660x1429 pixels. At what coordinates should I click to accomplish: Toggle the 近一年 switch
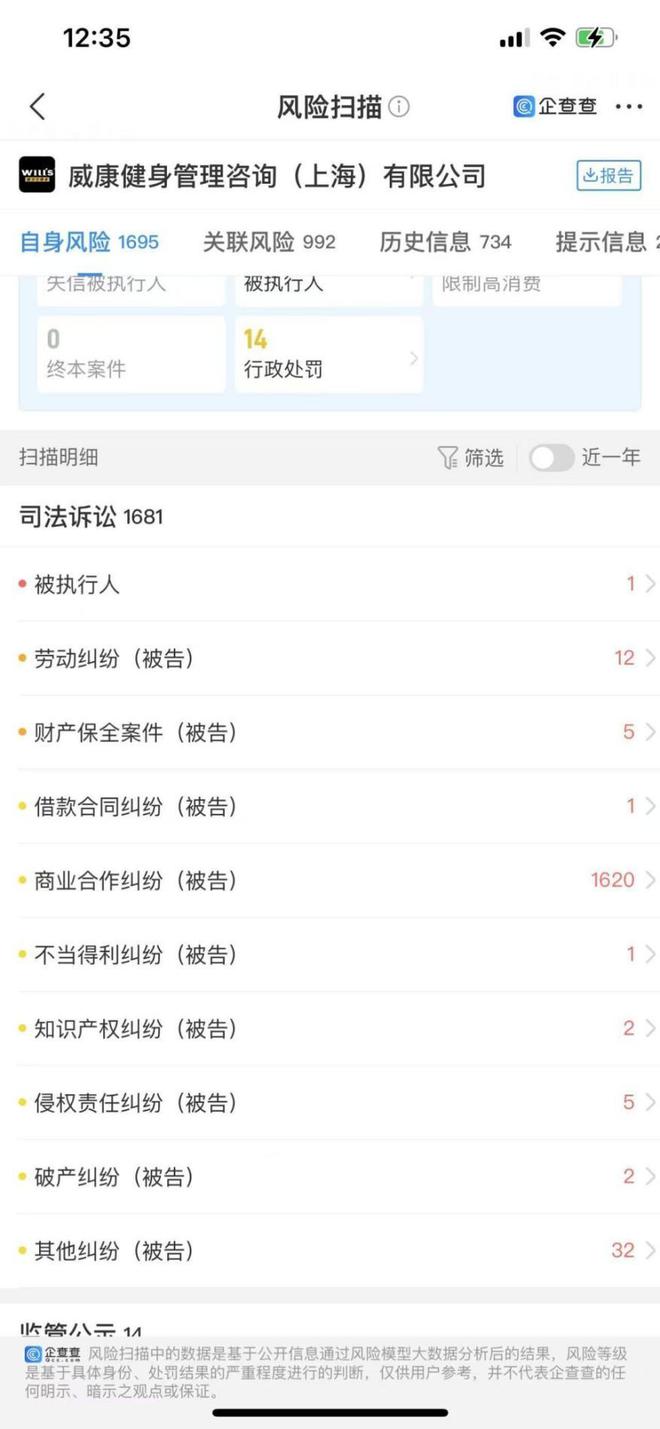coord(551,458)
